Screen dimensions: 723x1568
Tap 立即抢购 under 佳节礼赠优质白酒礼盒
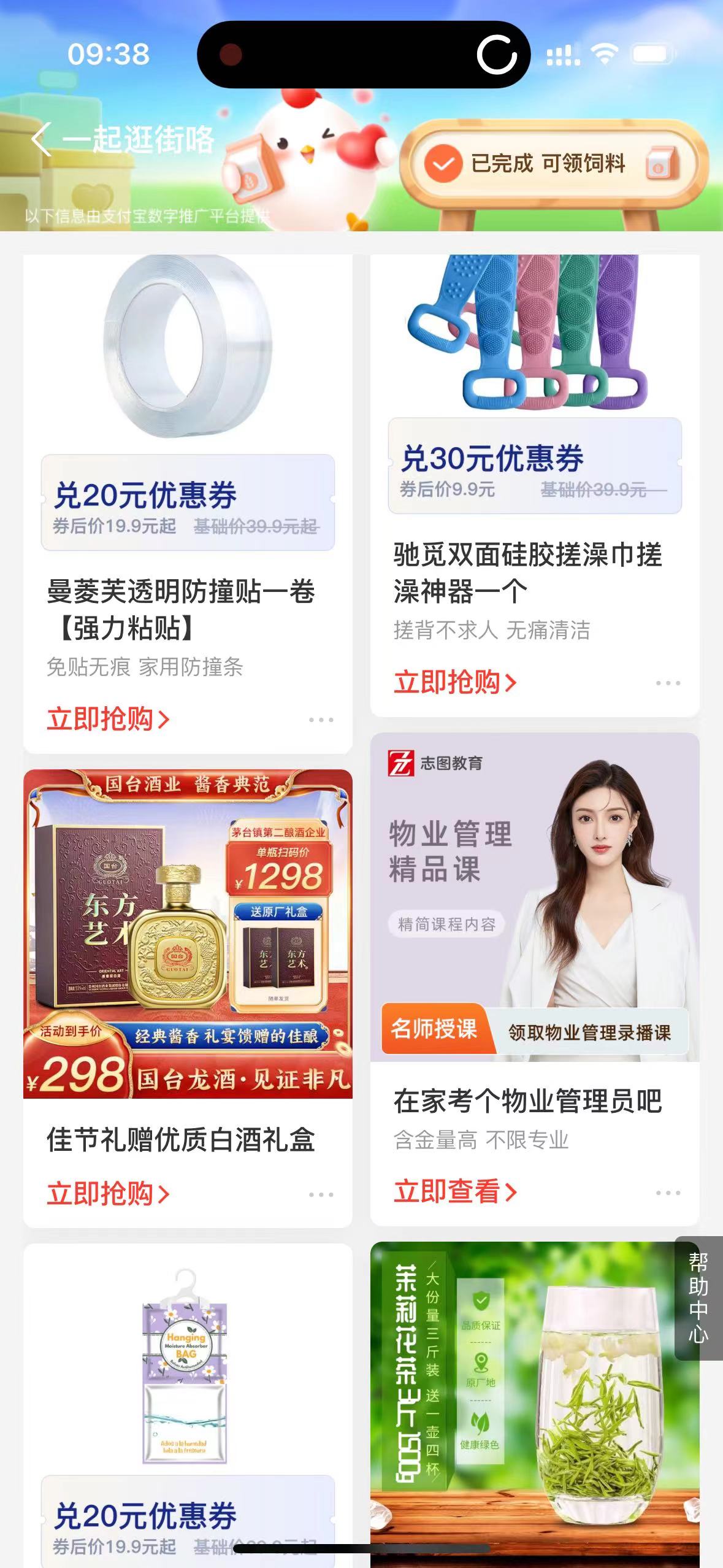109,1194
